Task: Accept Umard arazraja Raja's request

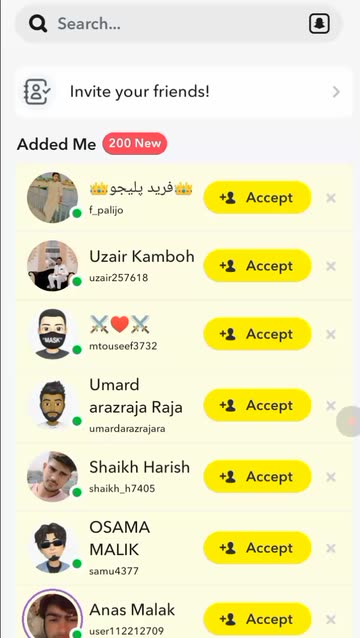Action: pyautogui.click(x=257, y=405)
